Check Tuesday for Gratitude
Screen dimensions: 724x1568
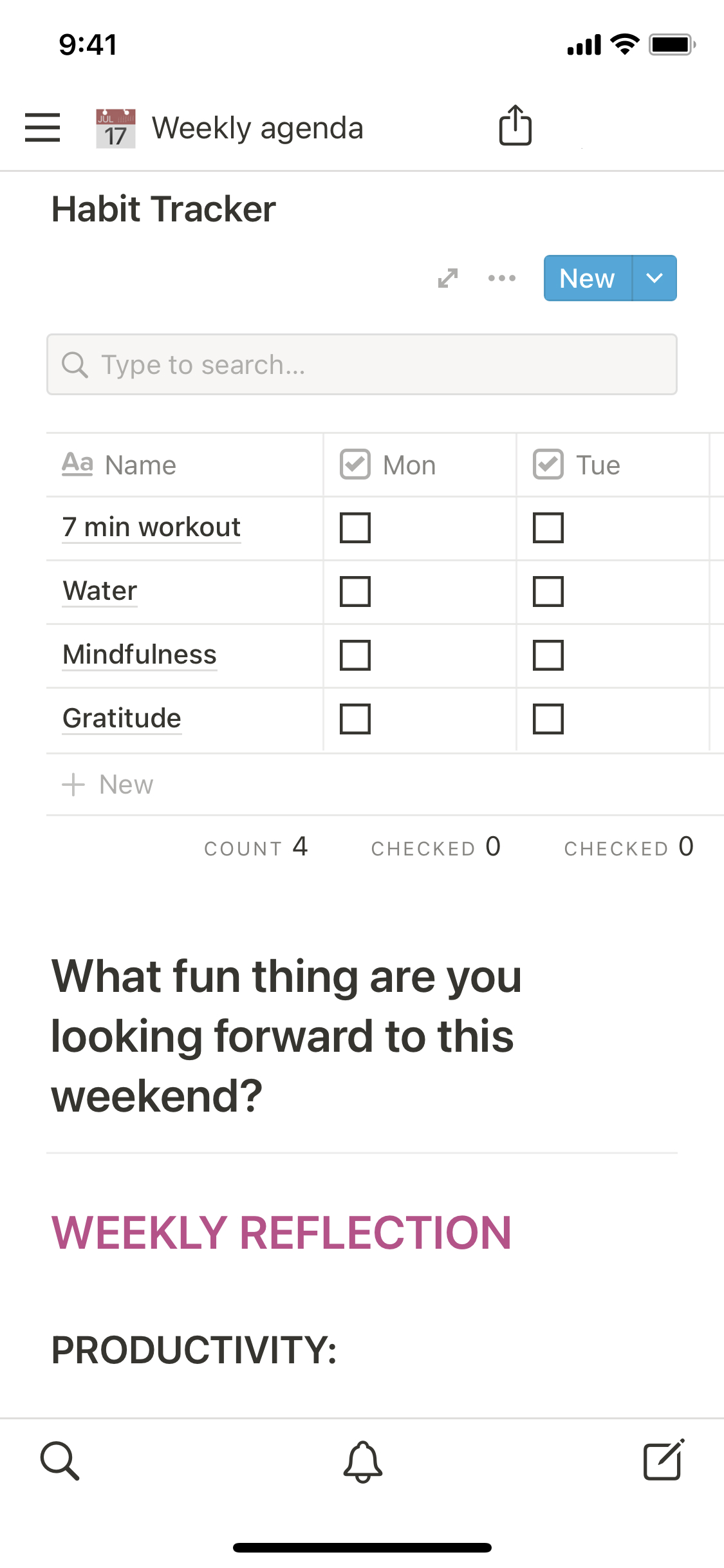548,719
